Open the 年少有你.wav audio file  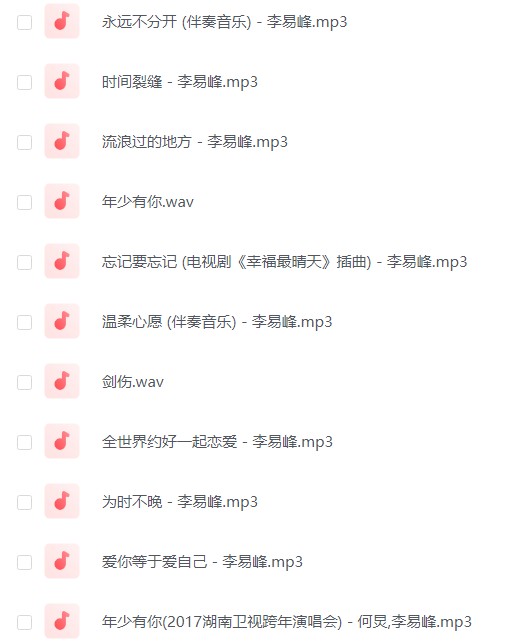click(x=148, y=202)
